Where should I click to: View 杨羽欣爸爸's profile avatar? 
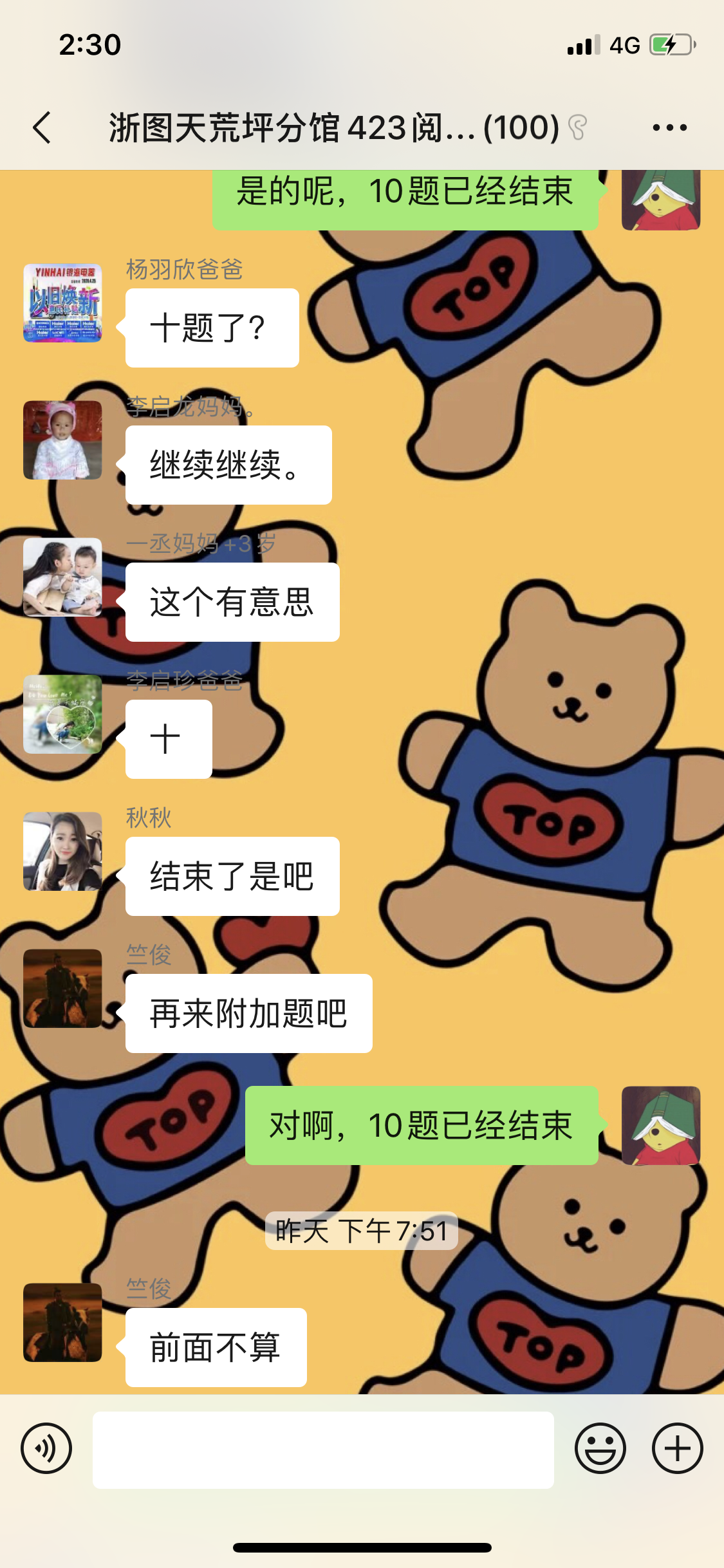tap(62, 303)
